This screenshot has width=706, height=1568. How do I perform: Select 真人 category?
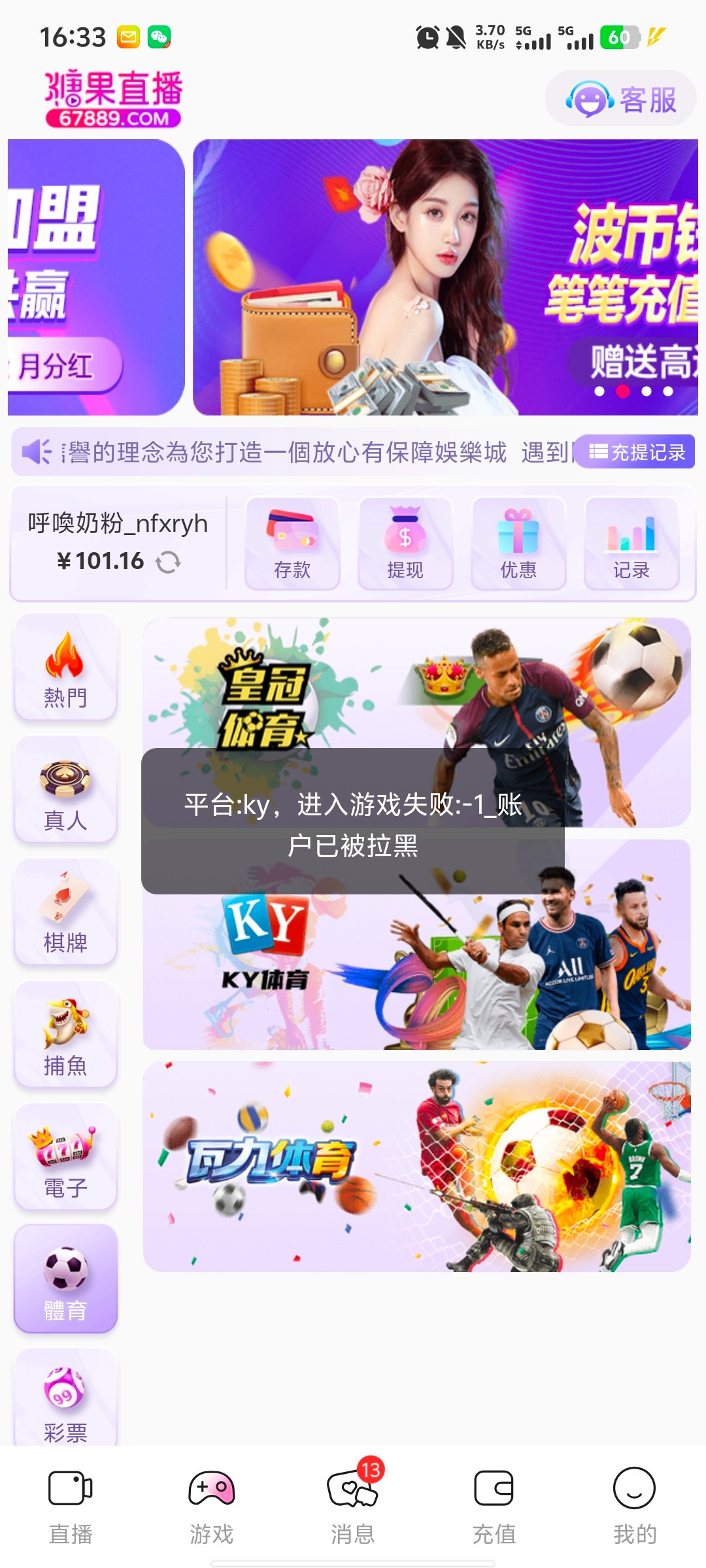(65, 791)
